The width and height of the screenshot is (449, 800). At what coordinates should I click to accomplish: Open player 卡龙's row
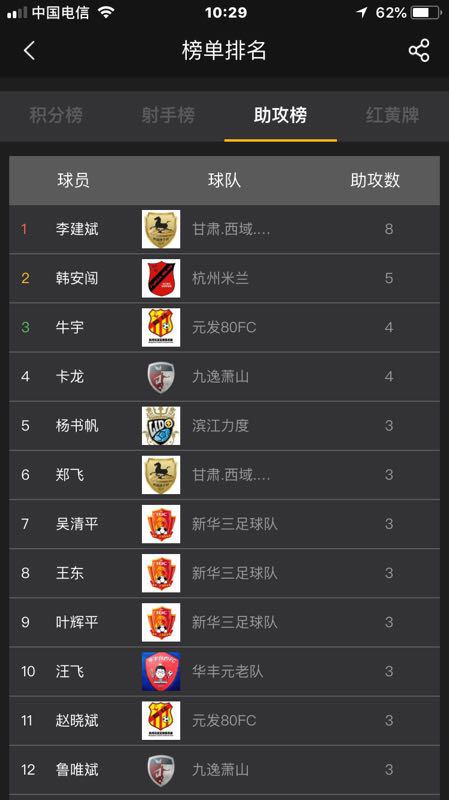click(x=224, y=377)
